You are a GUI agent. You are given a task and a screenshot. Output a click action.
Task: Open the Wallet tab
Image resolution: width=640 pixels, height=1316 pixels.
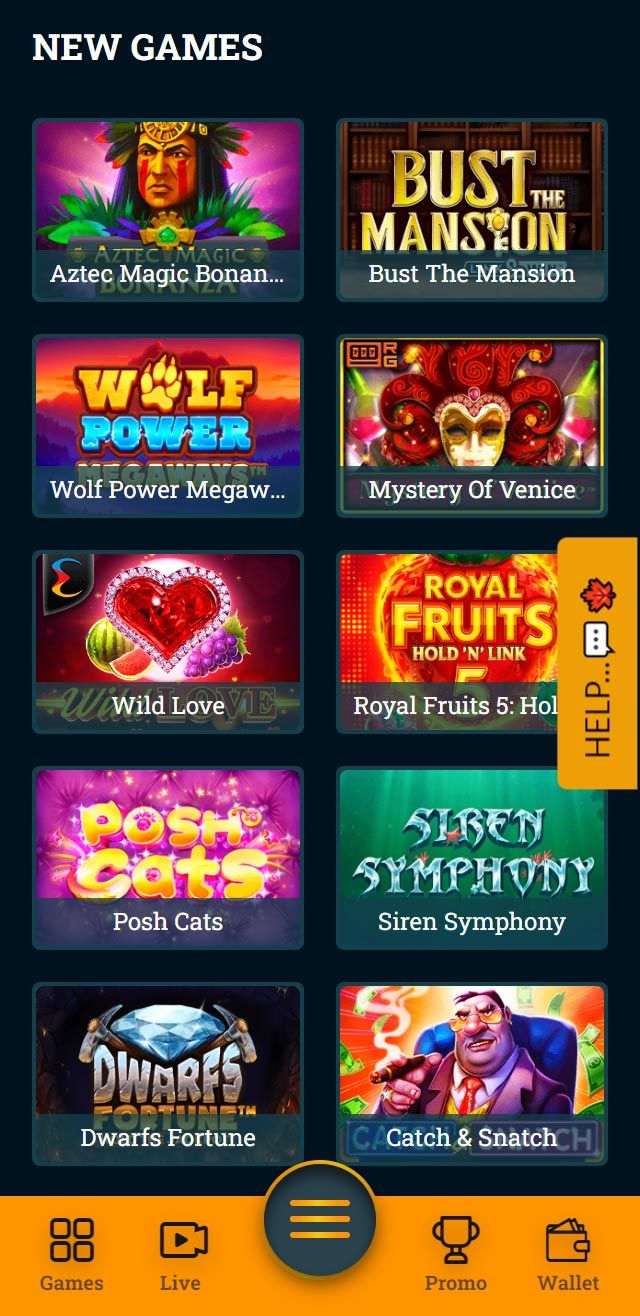pos(568,1255)
